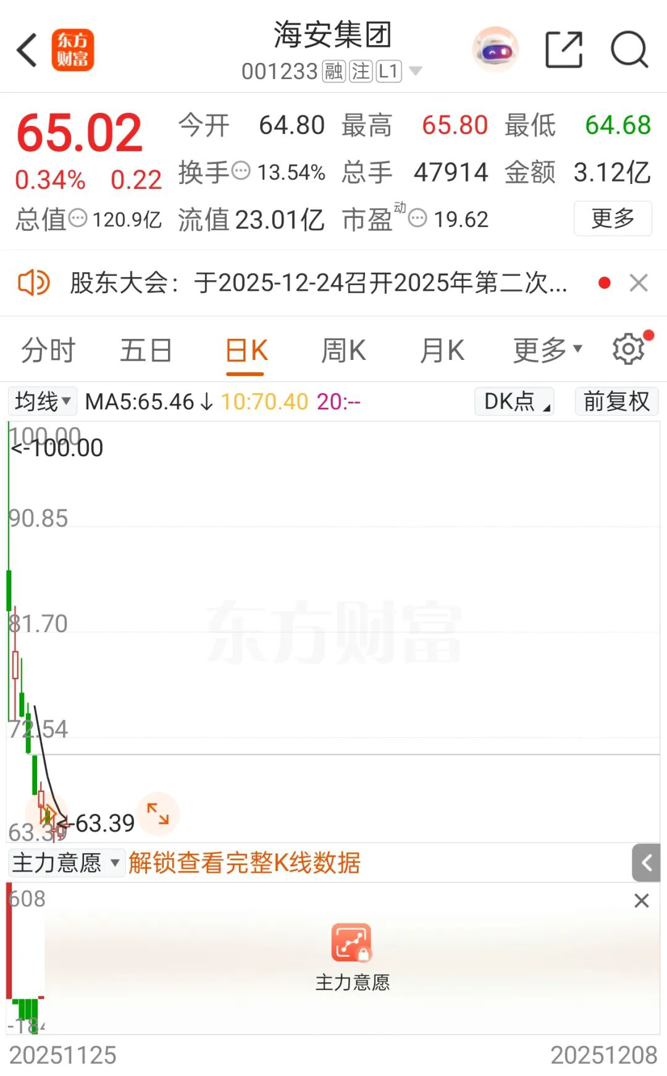The height and width of the screenshot is (1076, 667).
Task: Open chart settings gear
Action: click(x=629, y=349)
